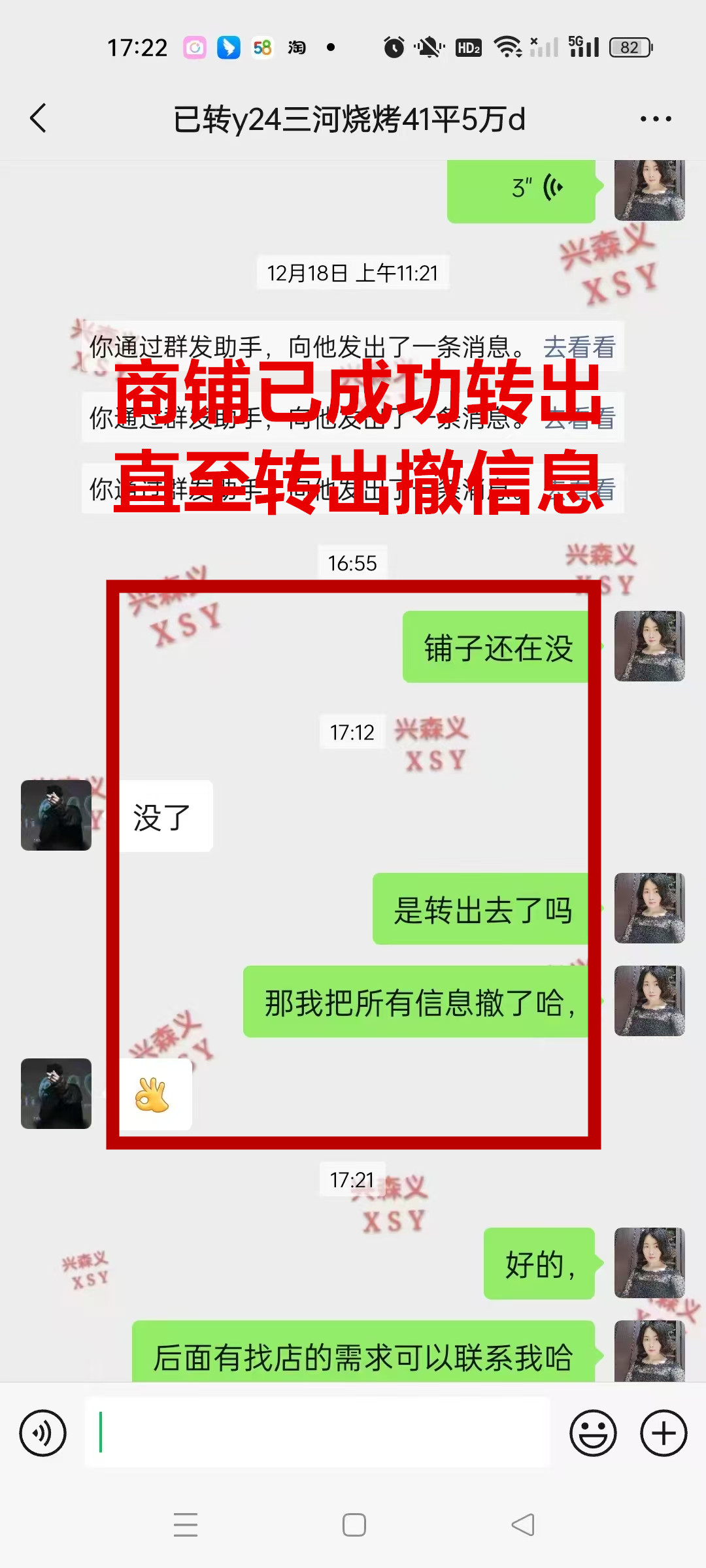Open the contact's avatar next to 没了

[56, 815]
